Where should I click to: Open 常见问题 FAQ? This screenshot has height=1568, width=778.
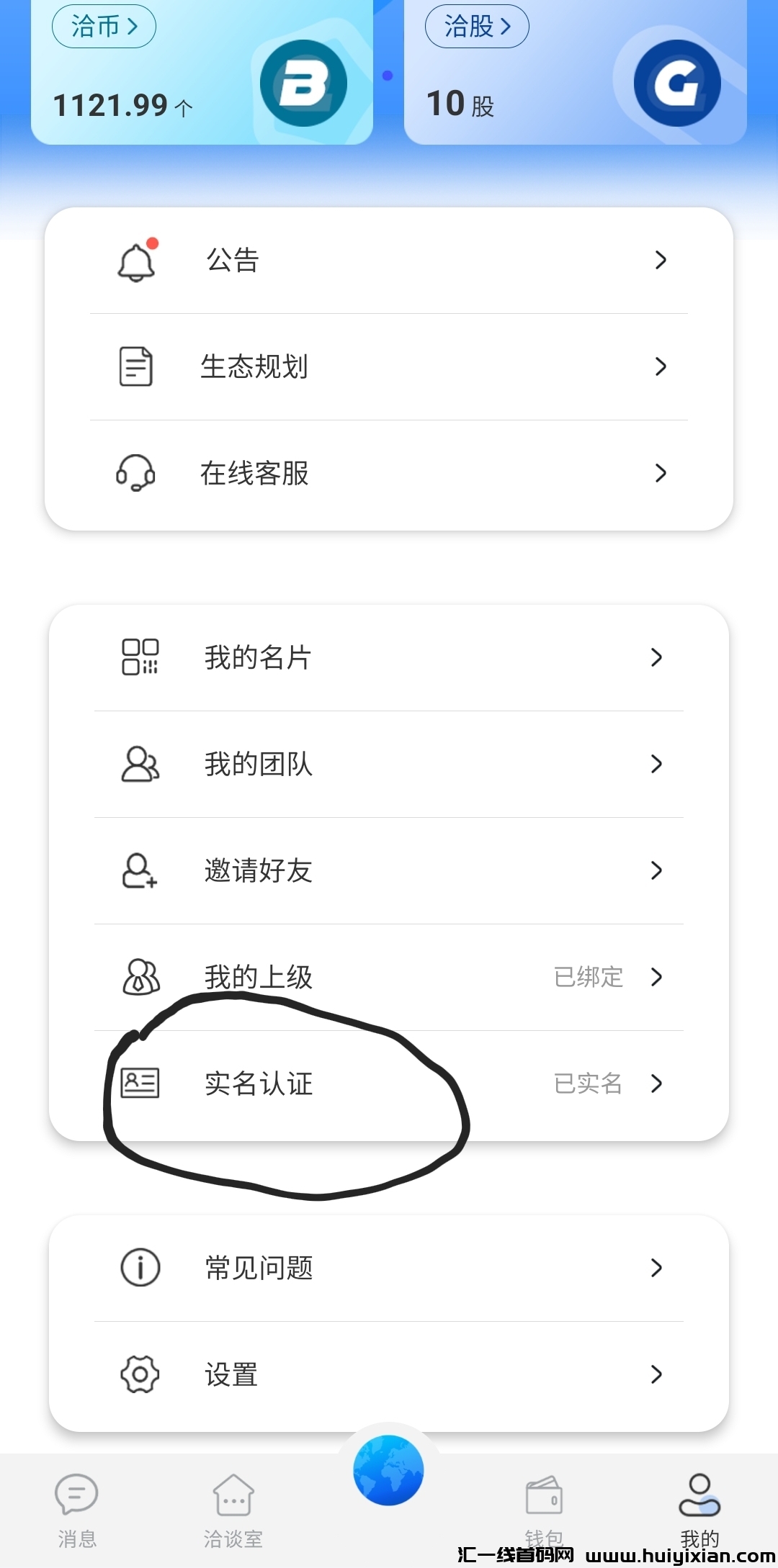(x=389, y=1268)
